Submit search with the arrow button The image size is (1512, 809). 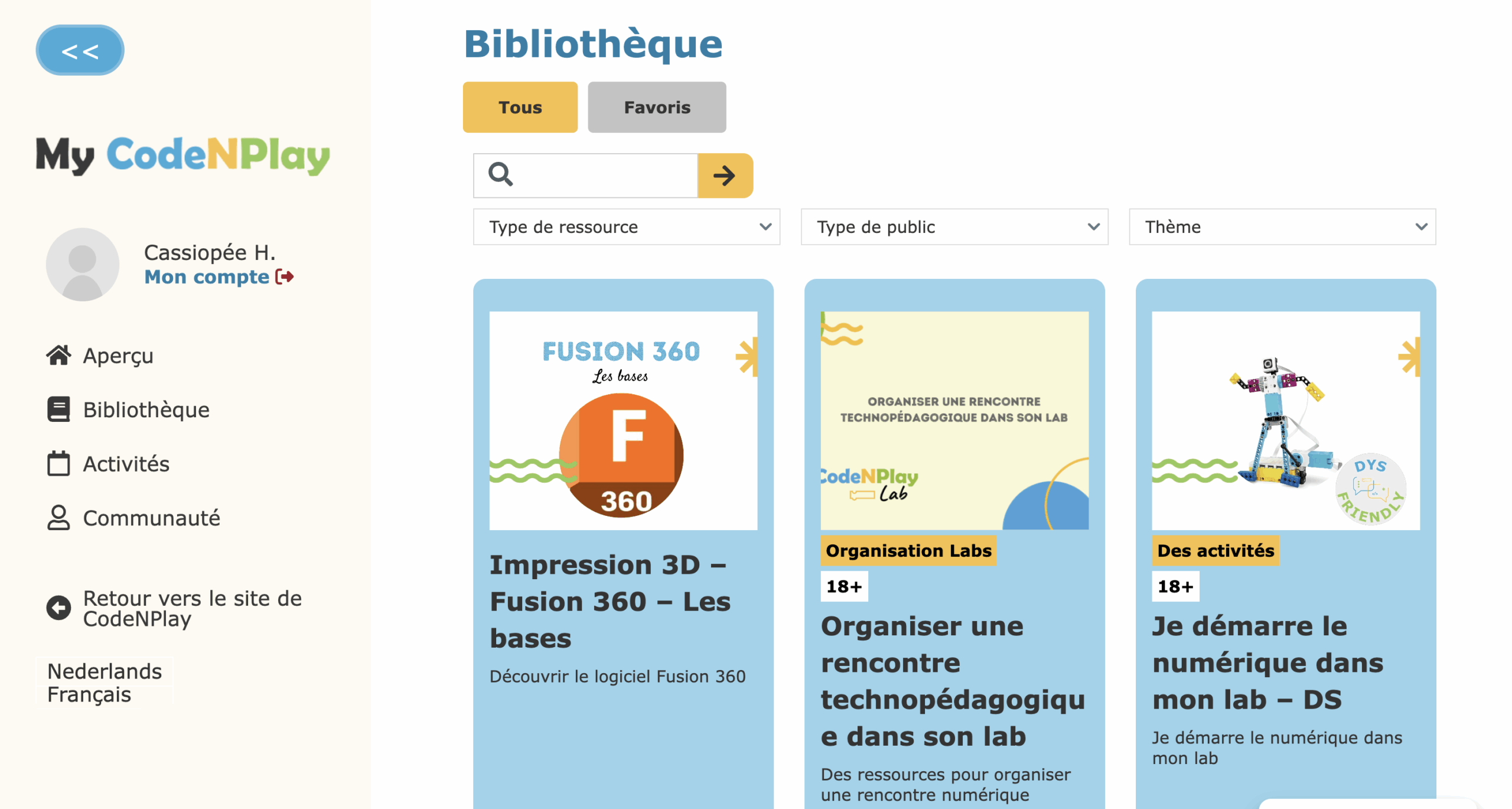coord(724,176)
